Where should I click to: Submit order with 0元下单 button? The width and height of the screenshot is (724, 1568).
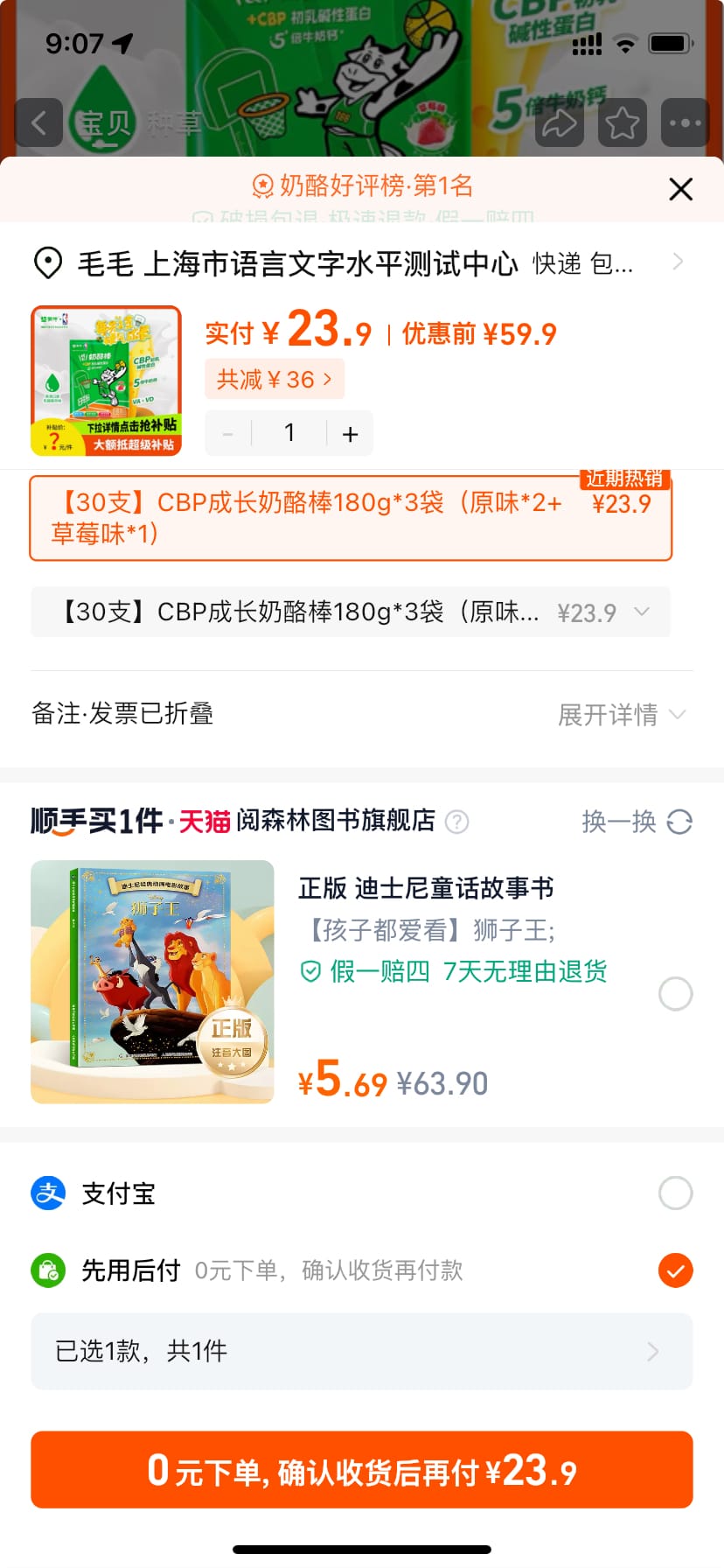361,1470
